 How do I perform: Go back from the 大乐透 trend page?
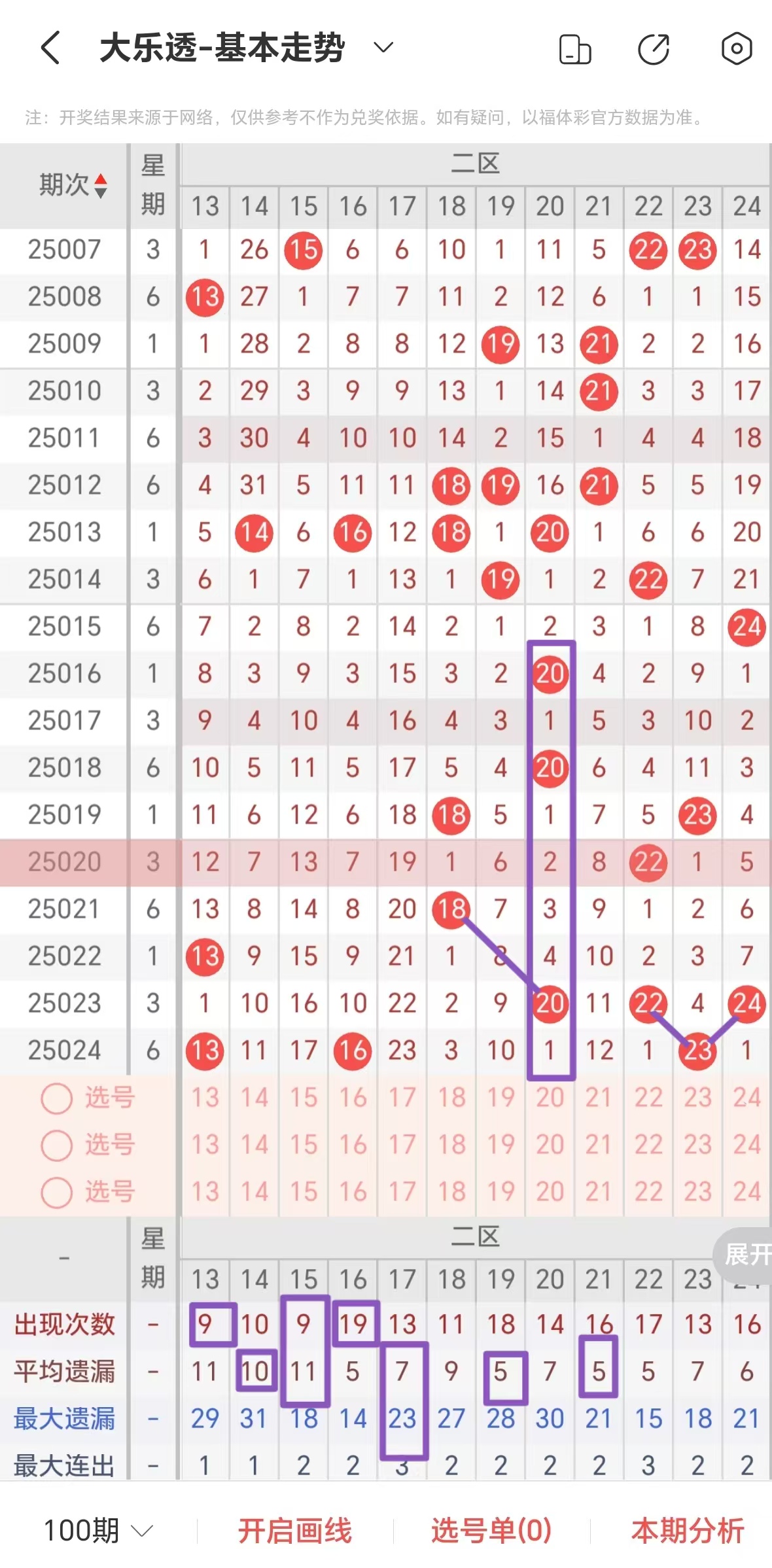click(x=50, y=48)
